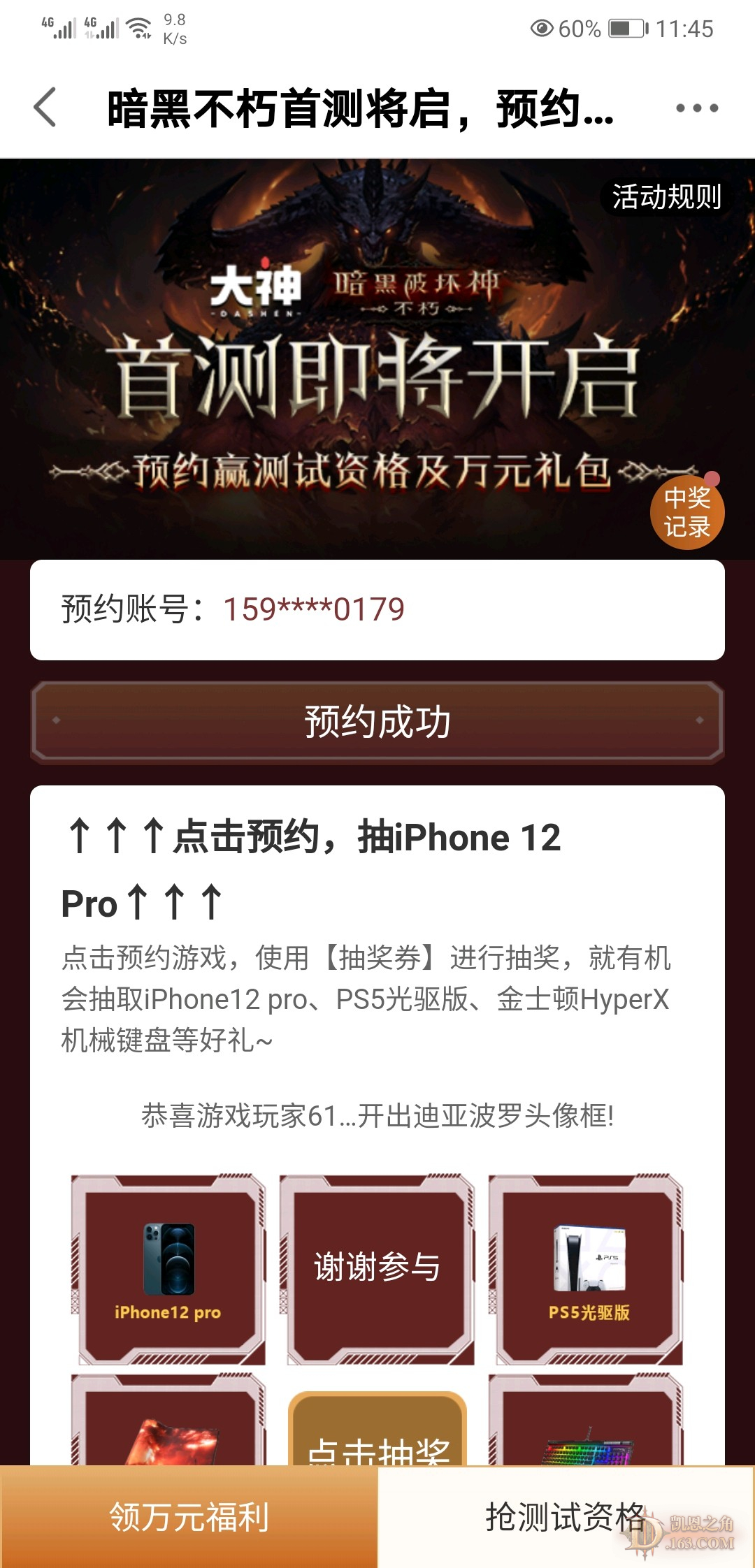Go back using the top-left arrow

tap(45, 108)
